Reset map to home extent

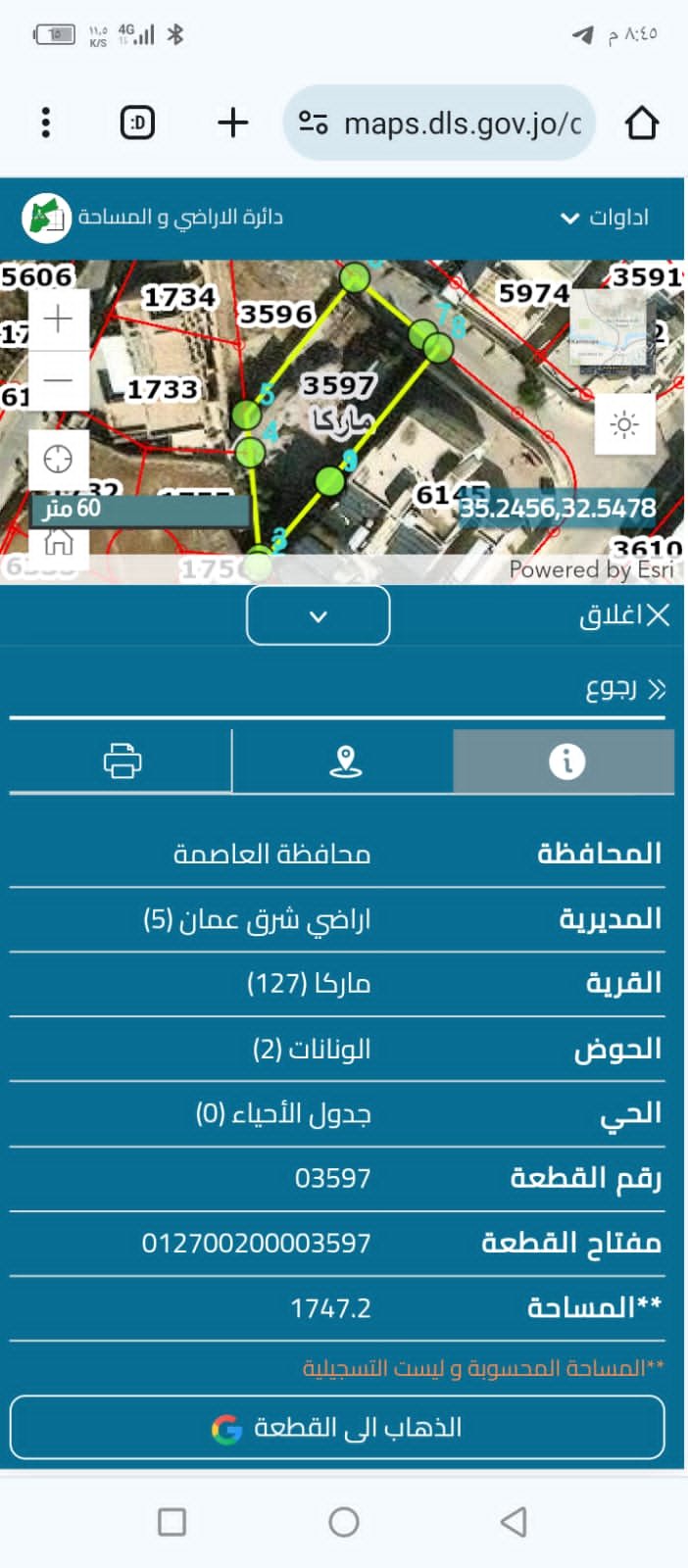pyautogui.click(x=59, y=542)
